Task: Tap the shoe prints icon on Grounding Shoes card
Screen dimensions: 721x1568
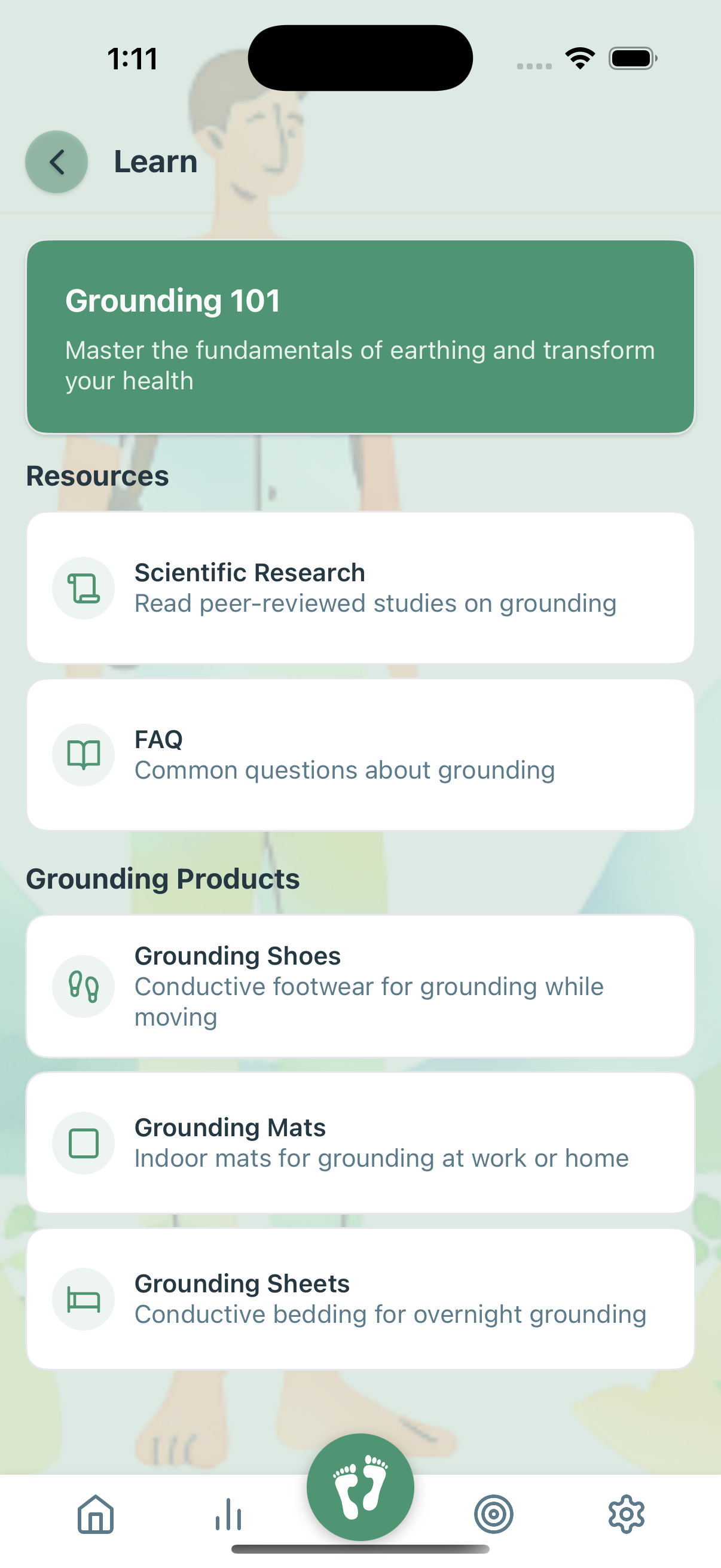Action: tap(83, 987)
